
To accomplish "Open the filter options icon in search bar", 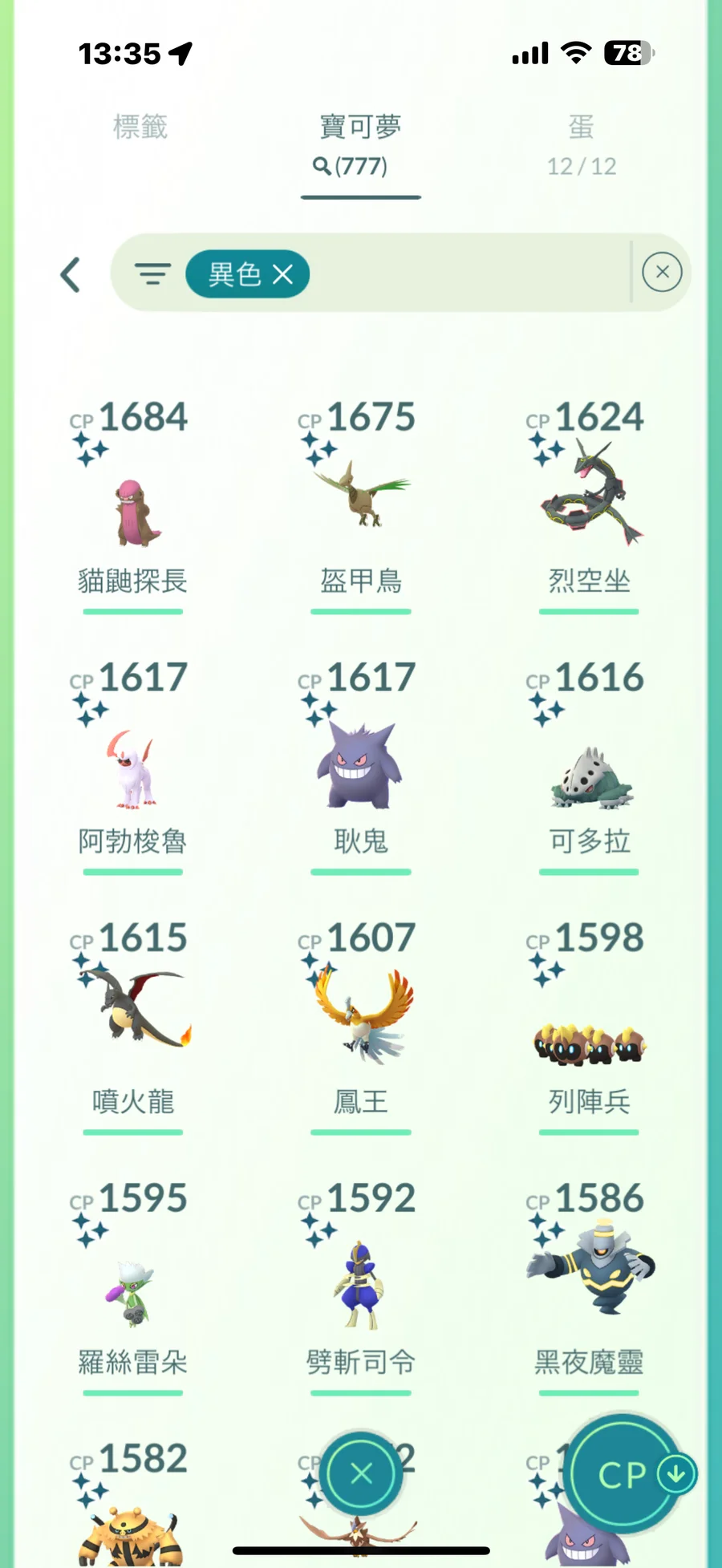I will coord(152,274).
